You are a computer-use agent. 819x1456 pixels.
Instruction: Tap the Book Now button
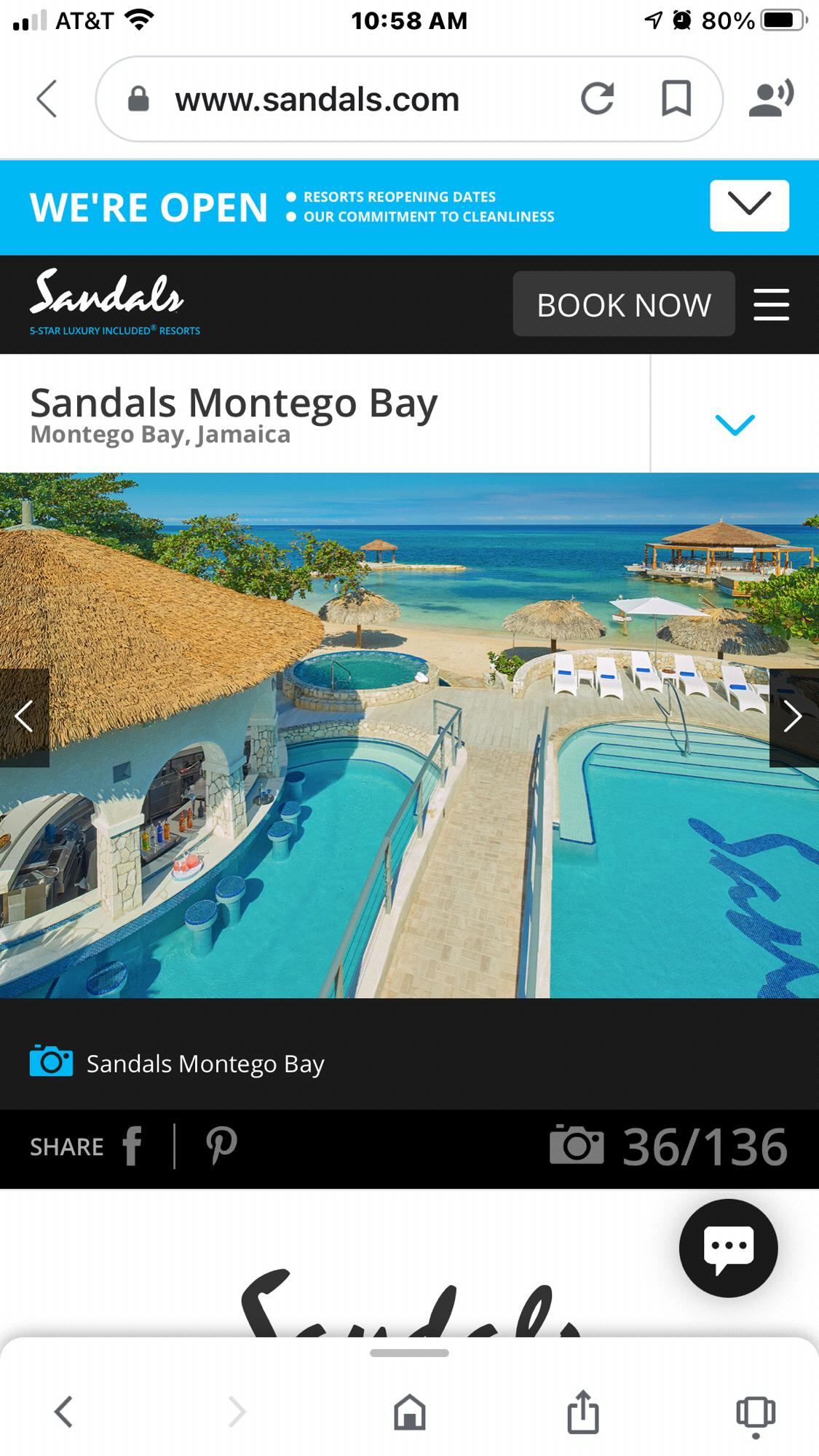(x=623, y=304)
